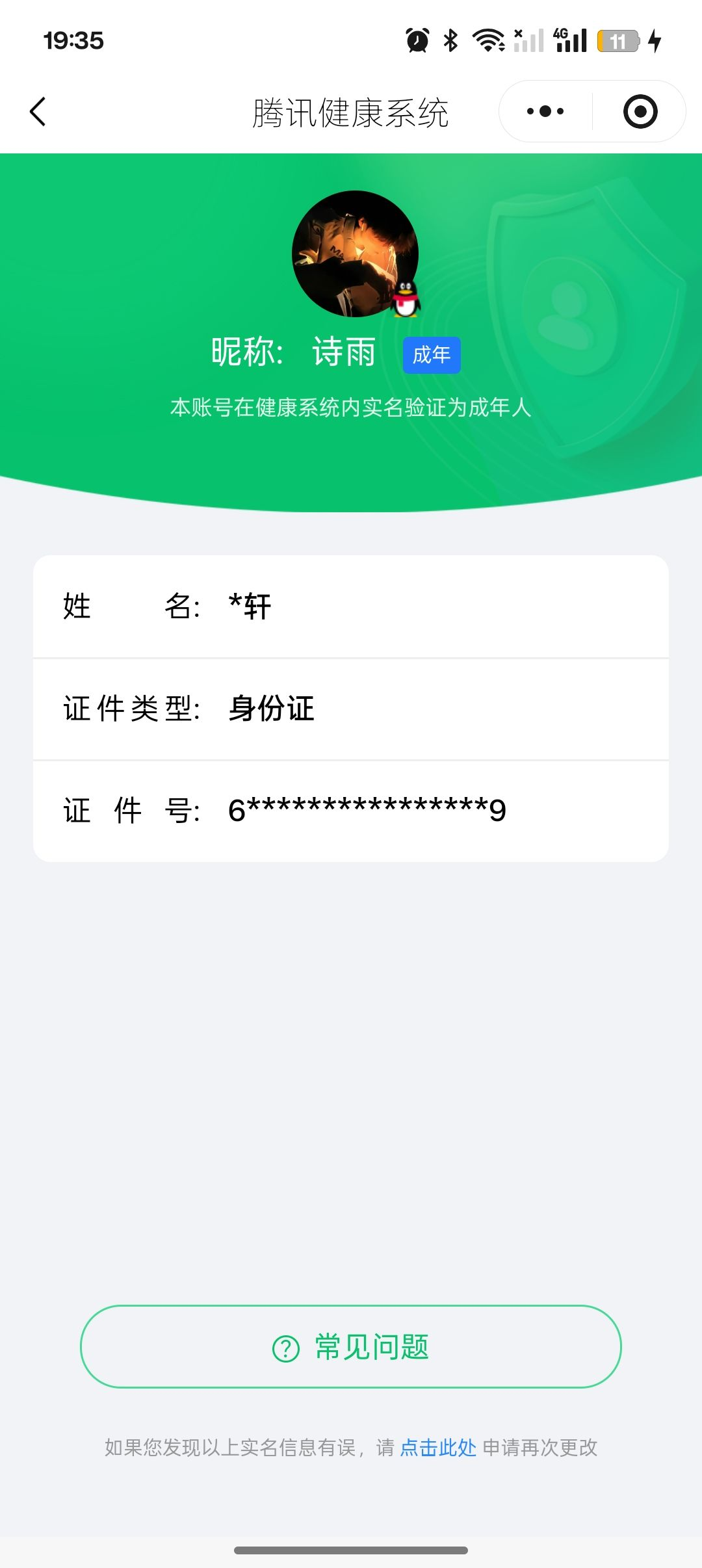Screen dimensions: 702x1568
Task: Tap the Bluetooth icon in the status bar
Action: point(450,40)
